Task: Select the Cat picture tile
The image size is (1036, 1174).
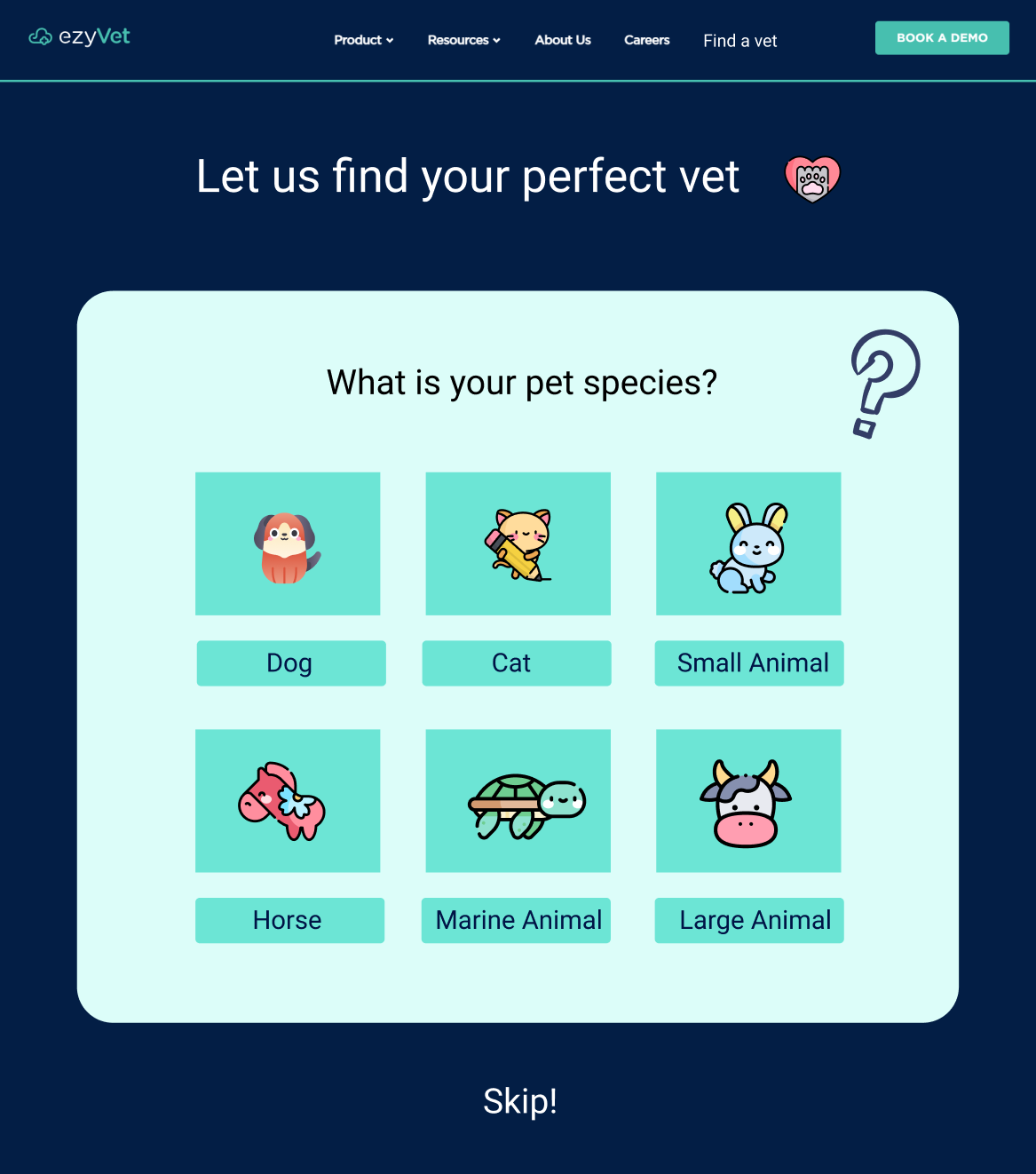Action: pos(518,543)
